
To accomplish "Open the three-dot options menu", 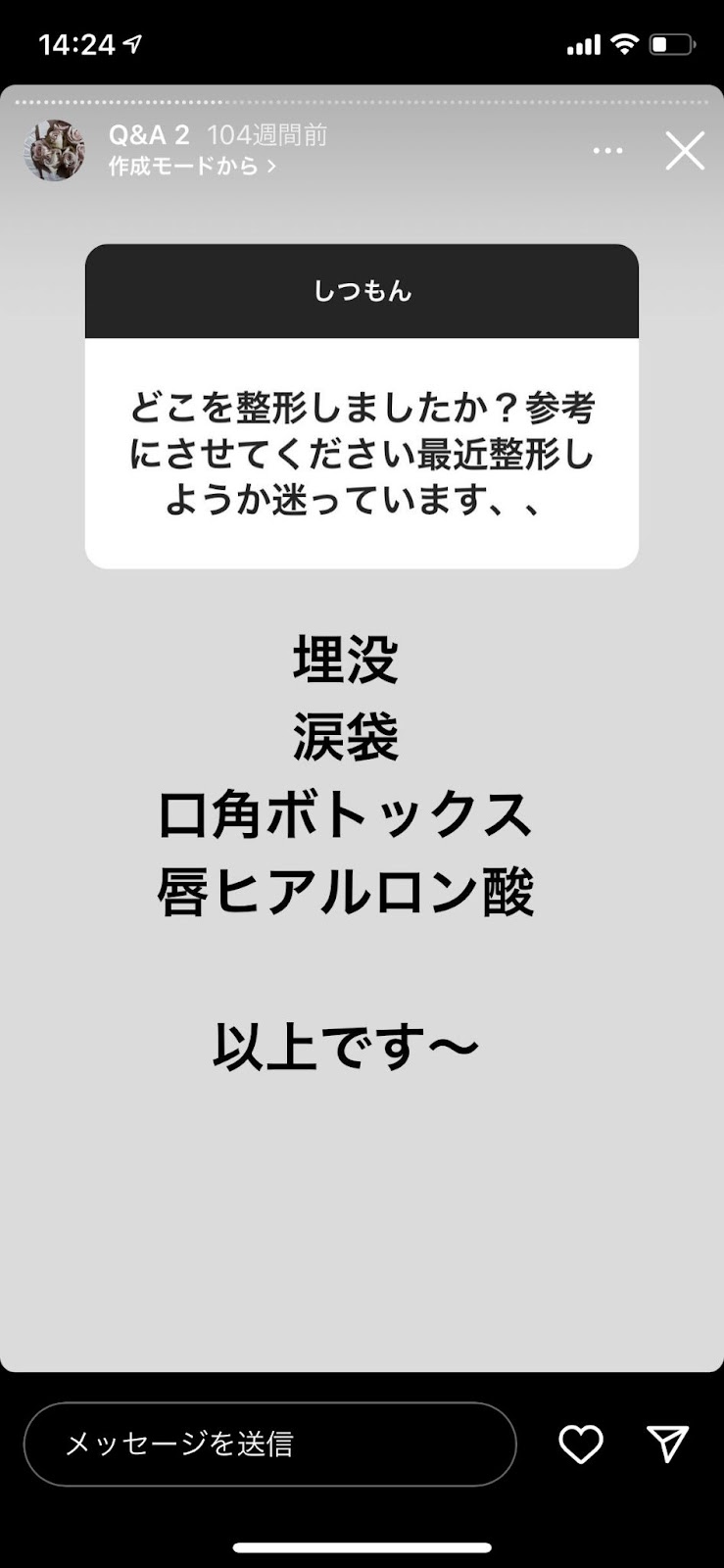I will 607,151.
